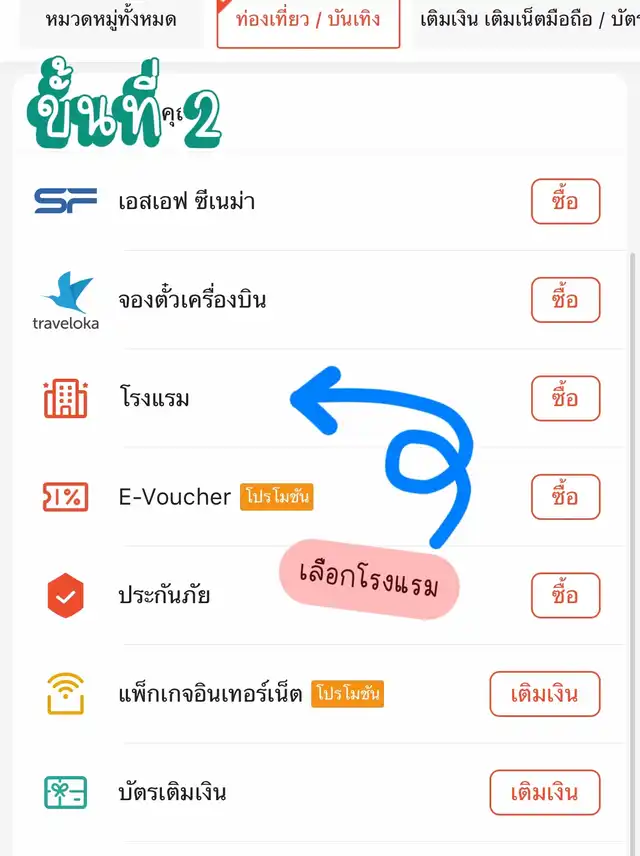
Task: Tap ซื้อ next to โรงแรม
Action: click(565, 398)
